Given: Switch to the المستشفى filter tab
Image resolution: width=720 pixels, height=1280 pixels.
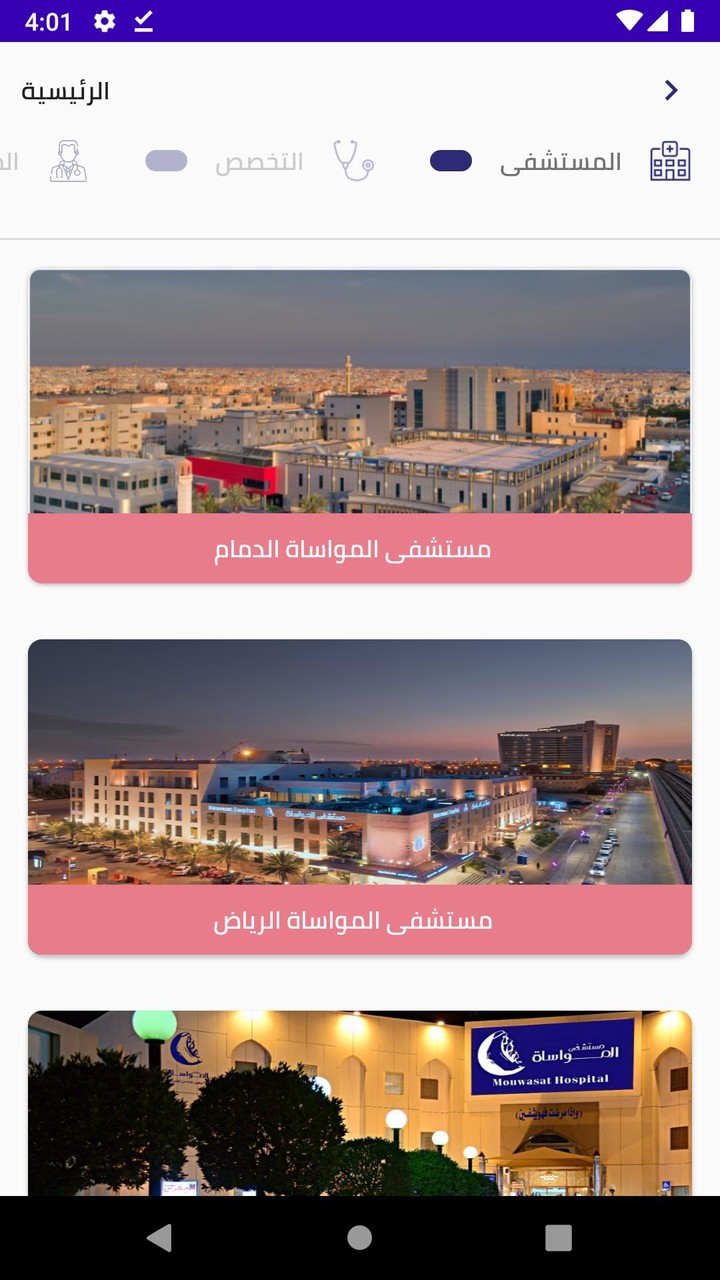Looking at the screenshot, I should tap(562, 161).
